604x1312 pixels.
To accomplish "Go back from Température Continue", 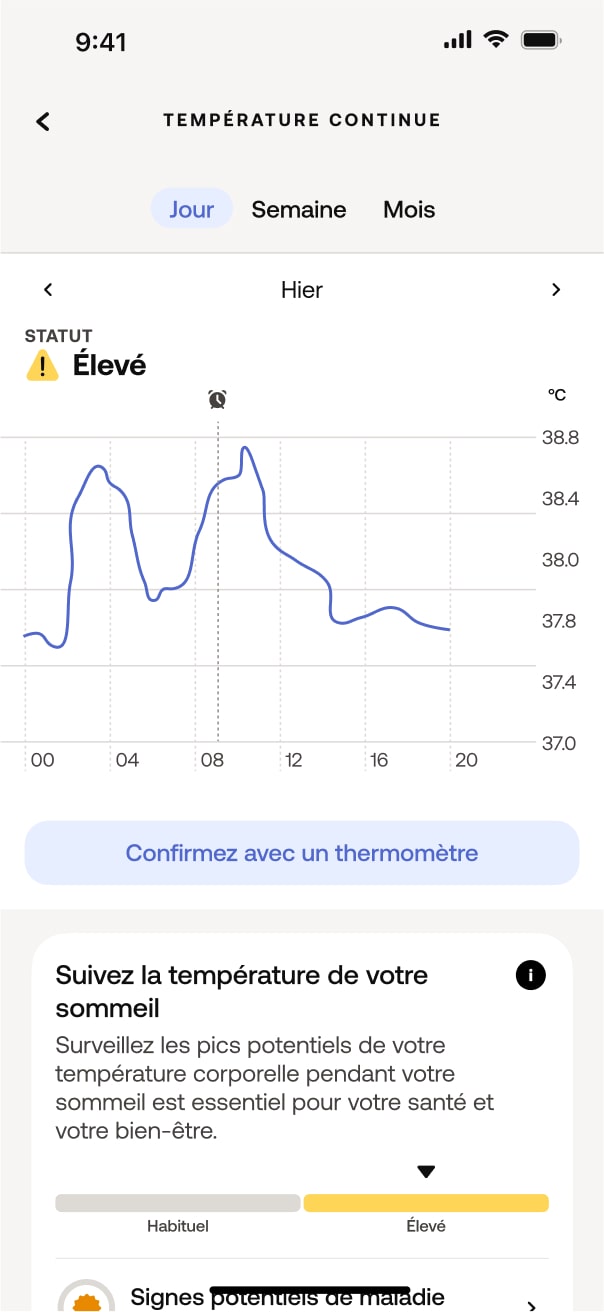I will [x=42, y=121].
